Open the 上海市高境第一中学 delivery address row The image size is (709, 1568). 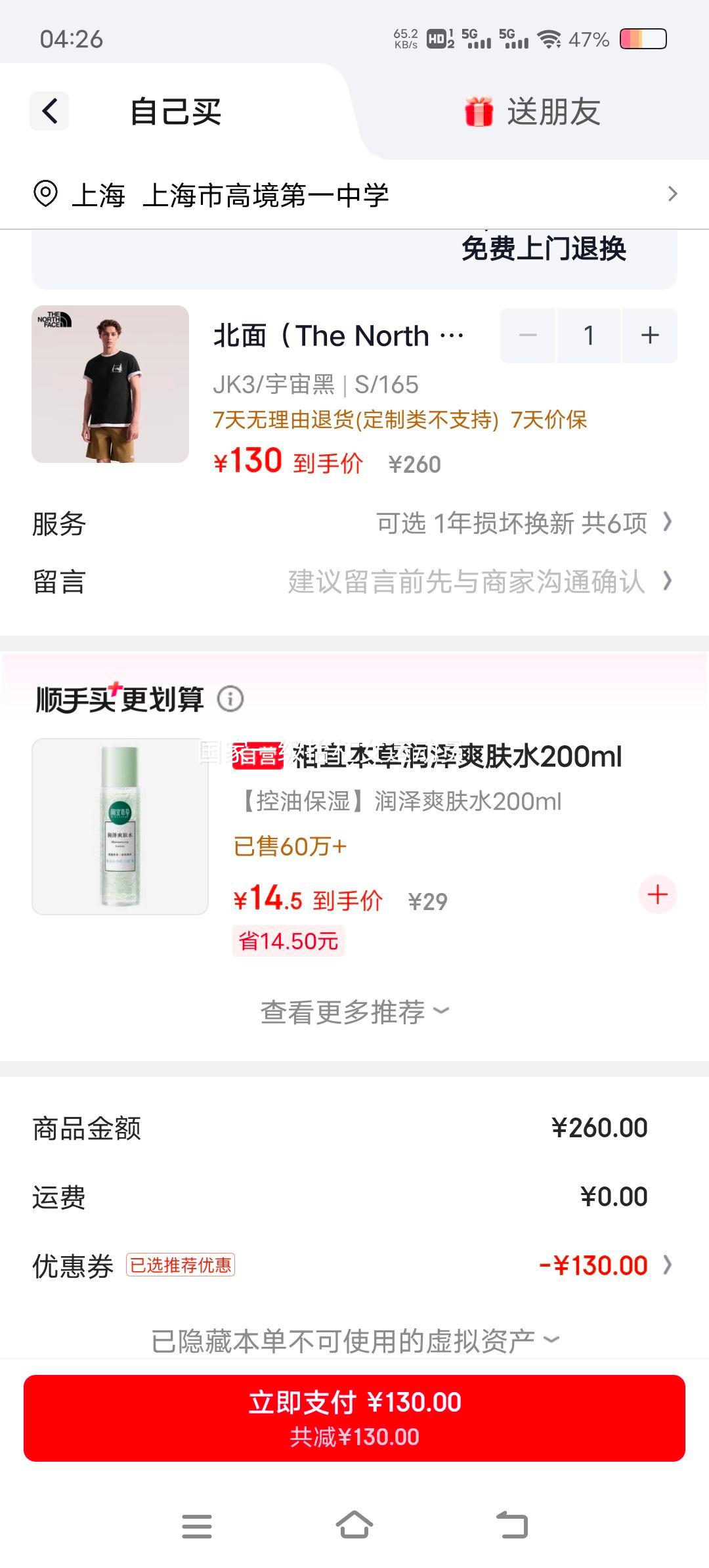click(x=354, y=195)
